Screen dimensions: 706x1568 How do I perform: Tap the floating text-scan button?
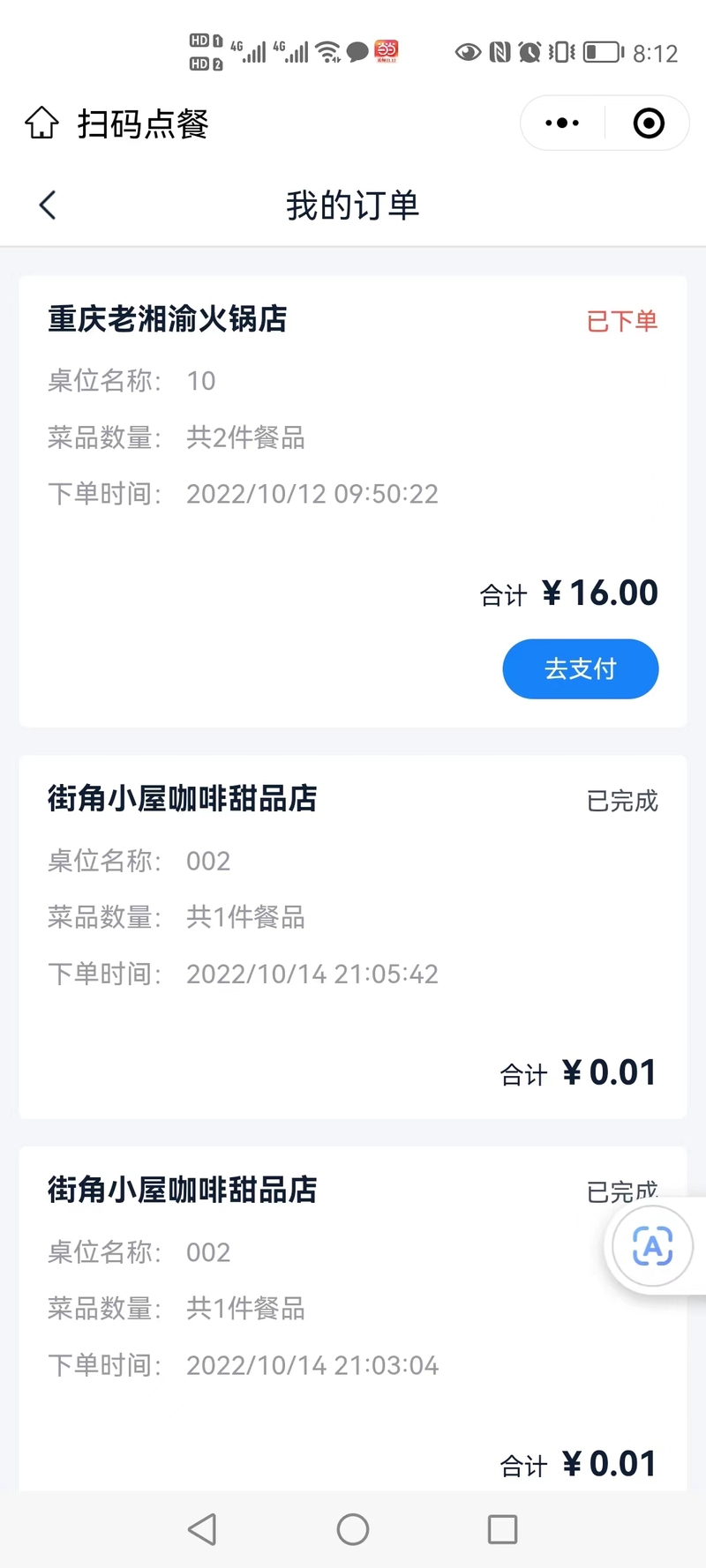pos(653,1246)
